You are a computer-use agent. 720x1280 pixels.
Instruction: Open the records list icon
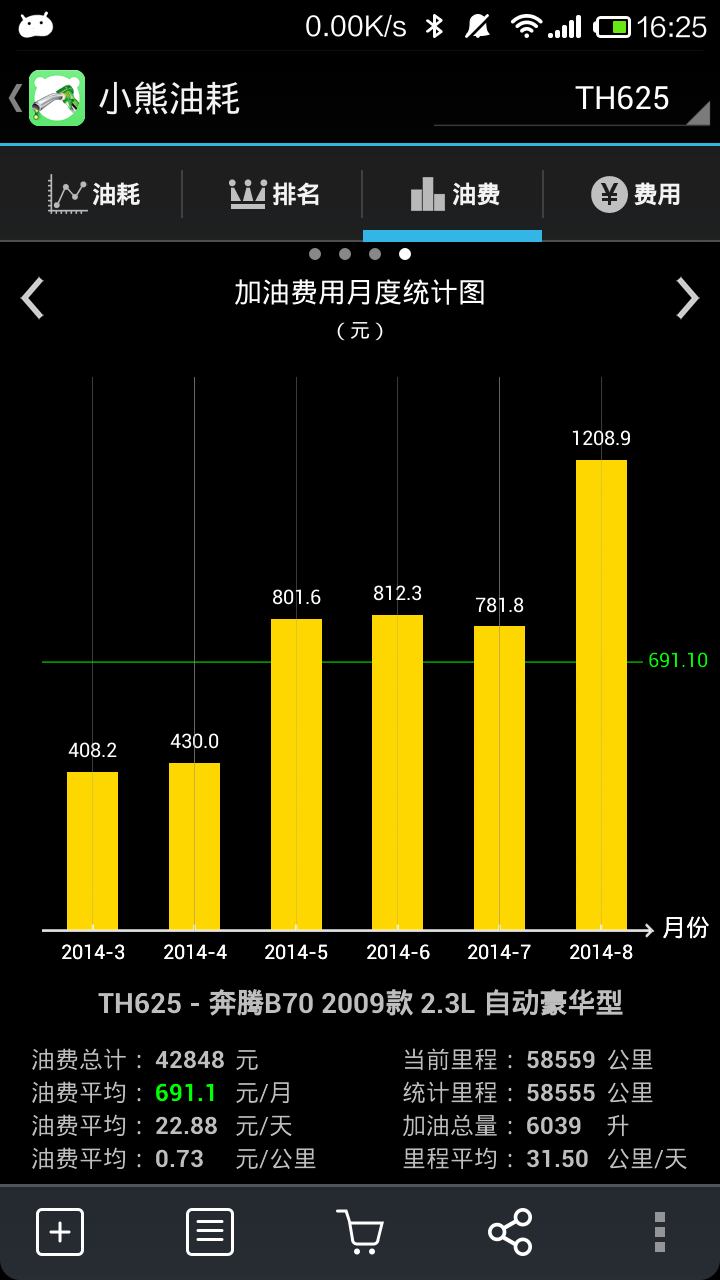210,1232
